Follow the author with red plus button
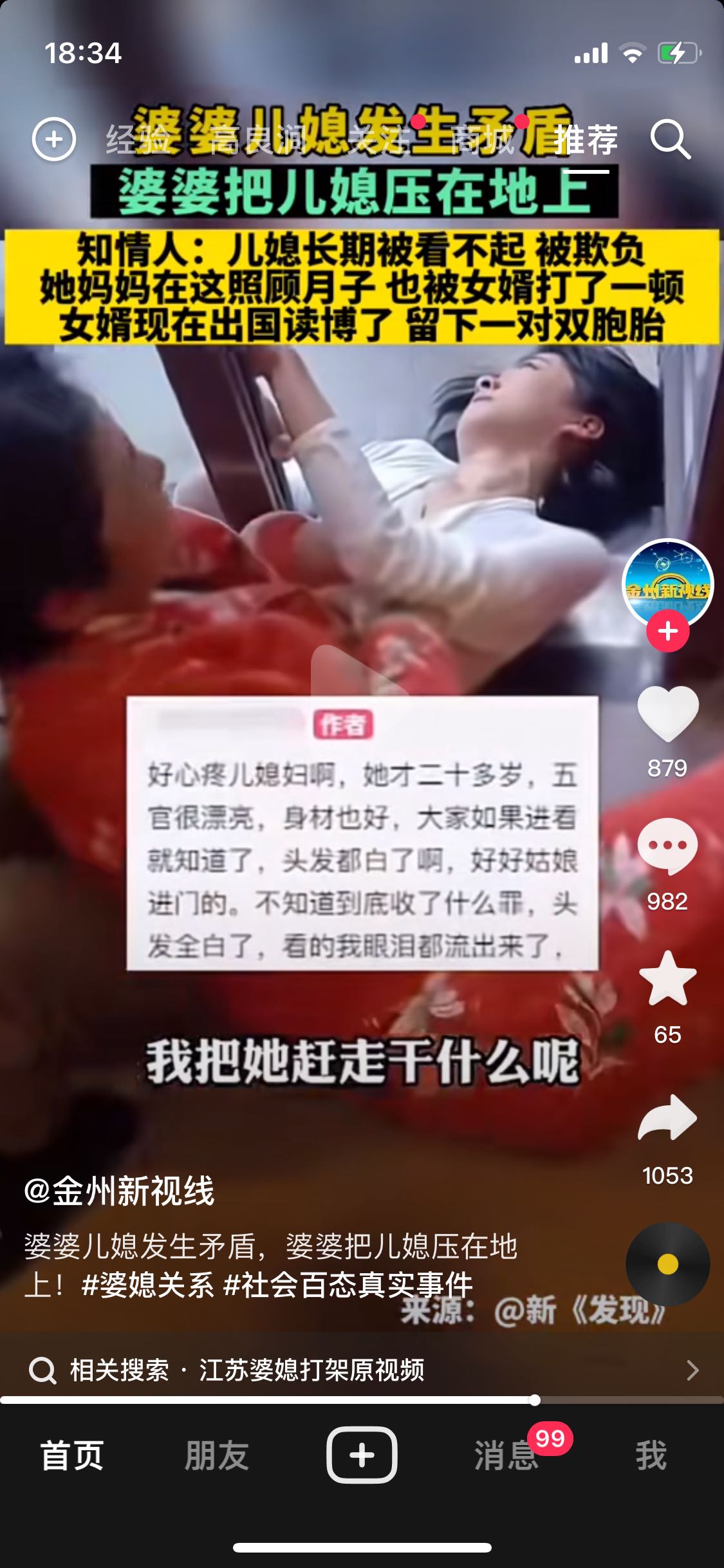This screenshot has height=1568, width=724. [x=668, y=631]
